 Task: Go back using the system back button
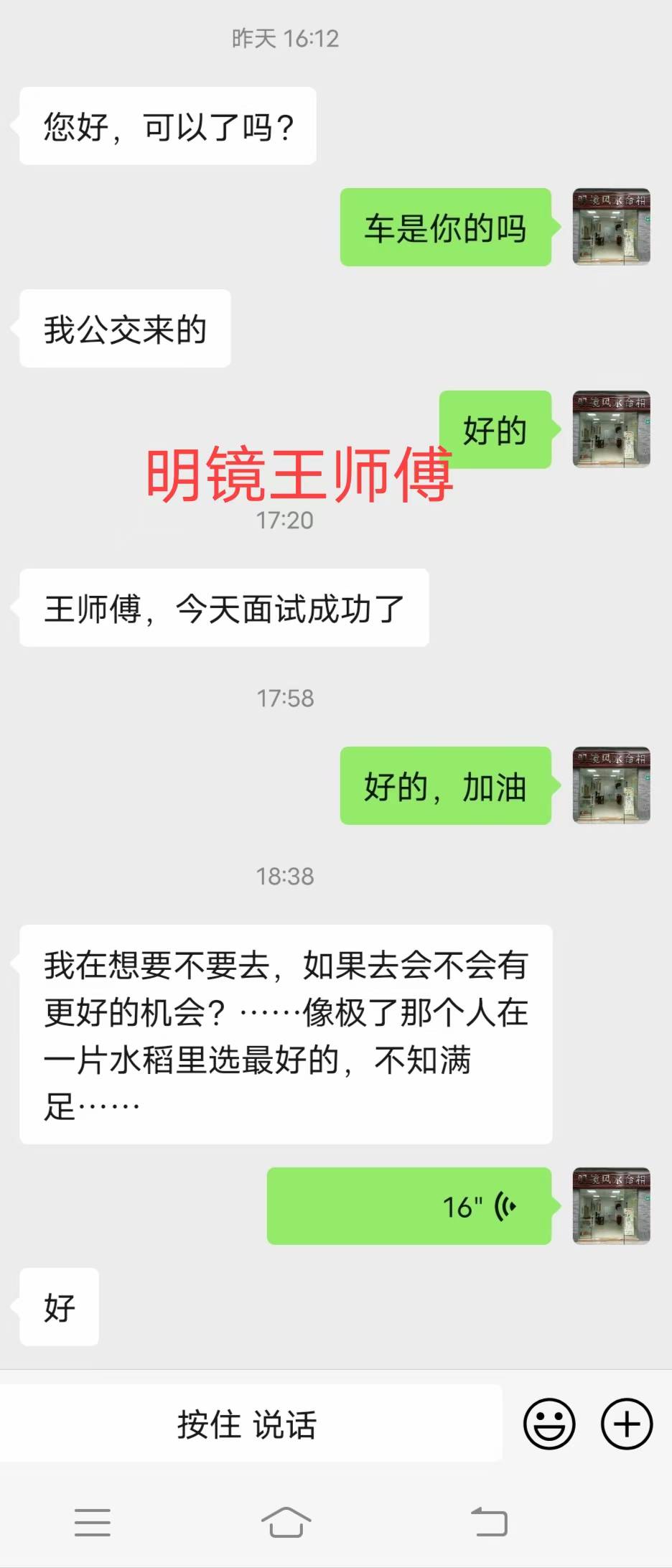pyautogui.click(x=490, y=1522)
